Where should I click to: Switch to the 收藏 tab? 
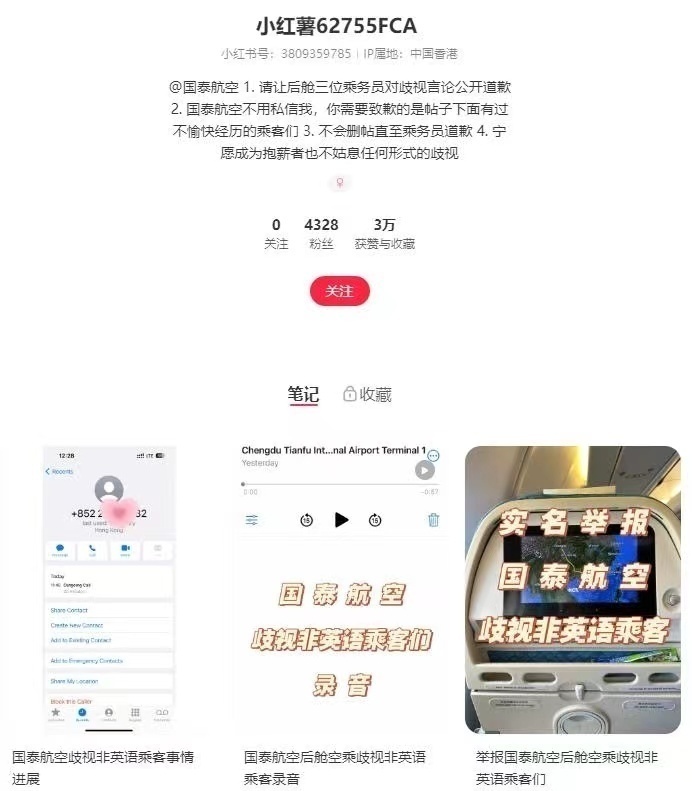click(x=367, y=394)
